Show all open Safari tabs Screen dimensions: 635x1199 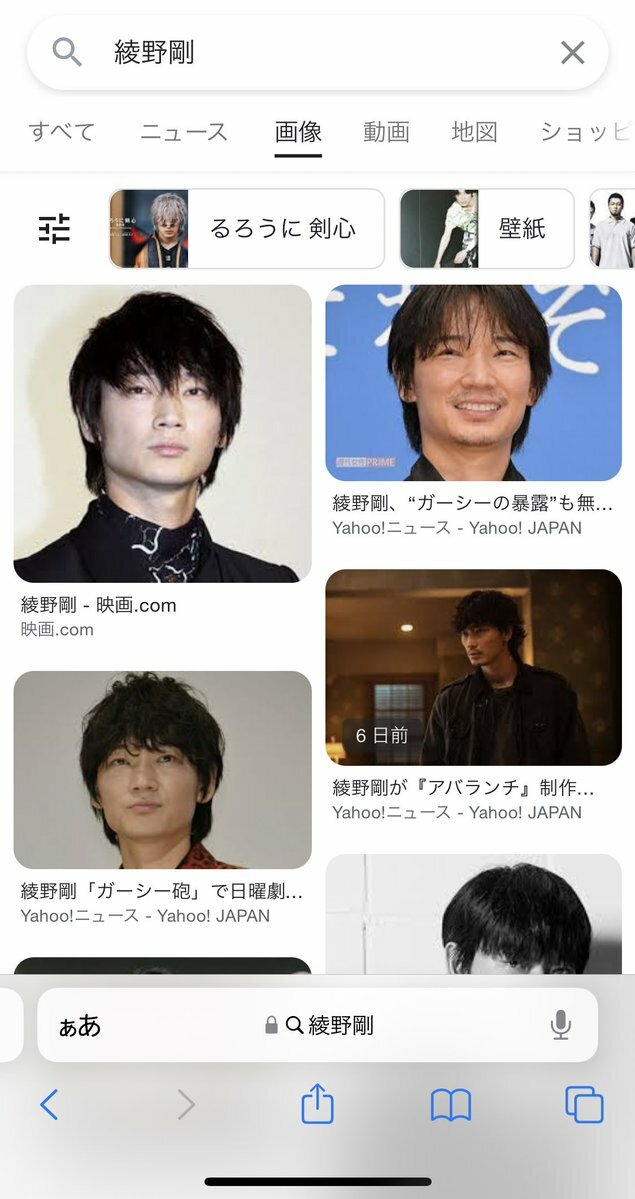(584, 1105)
